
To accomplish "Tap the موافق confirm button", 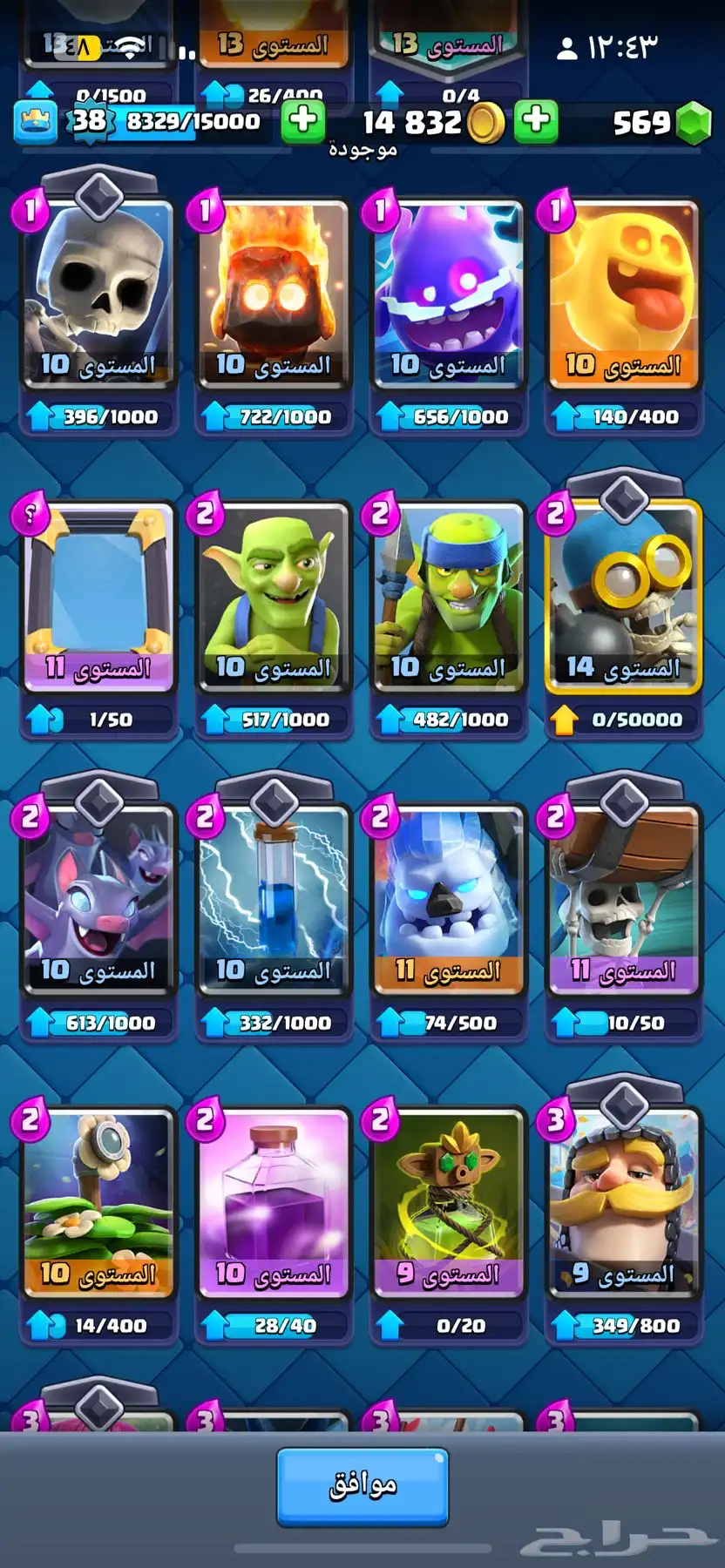I will (362, 1487).
